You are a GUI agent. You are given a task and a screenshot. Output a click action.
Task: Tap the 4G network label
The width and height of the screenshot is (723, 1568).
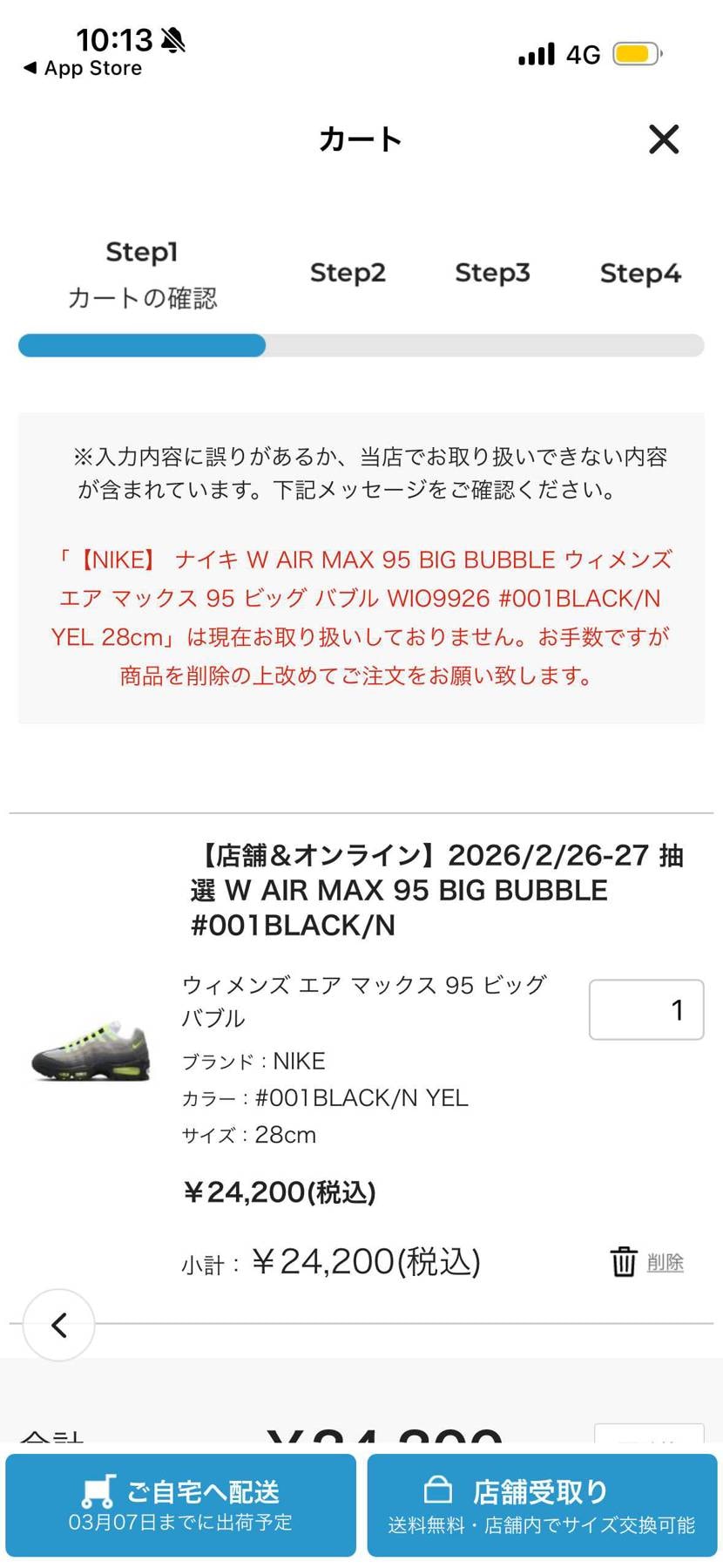point(582,52)
